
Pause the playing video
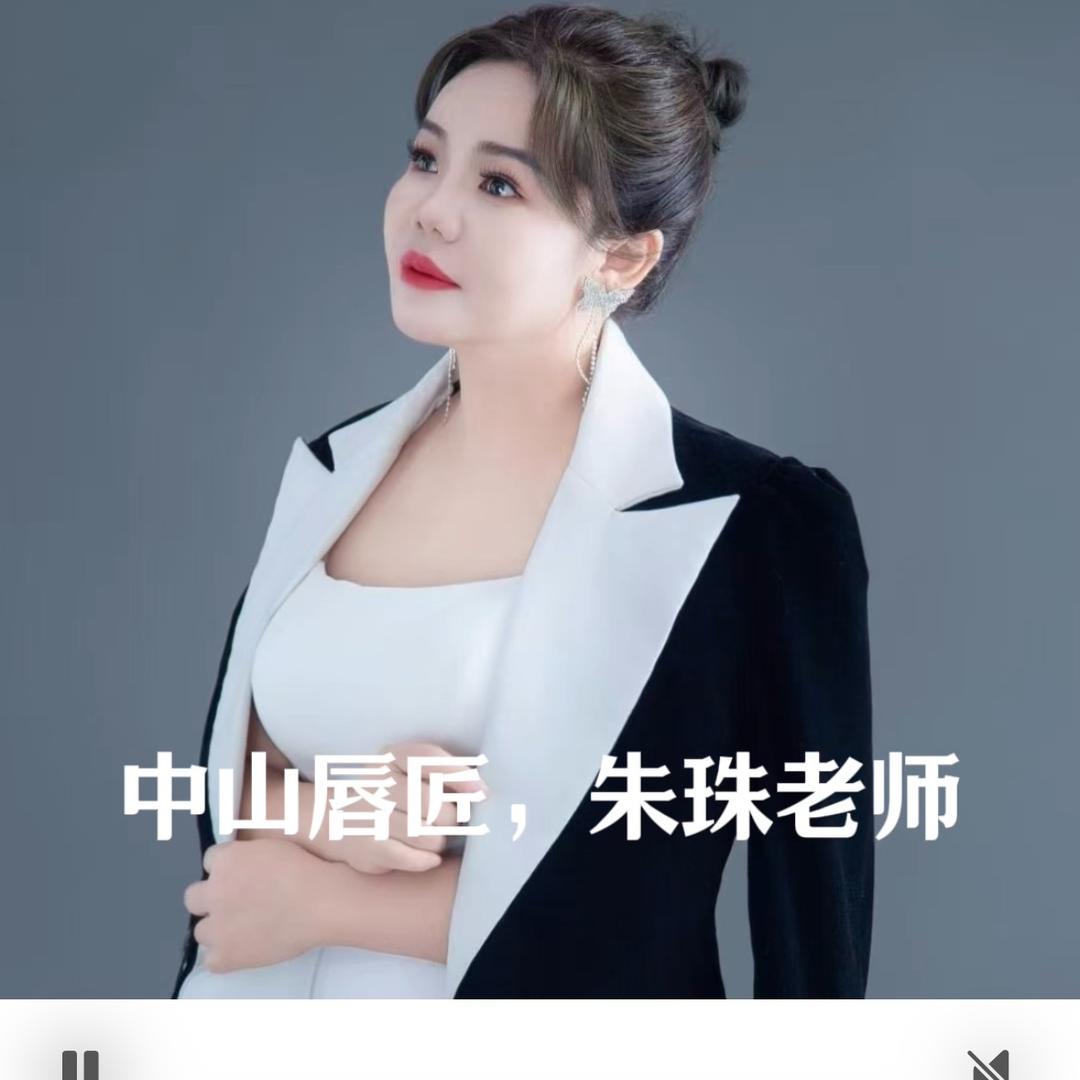pyautogui.click(x=80, y=1064)
